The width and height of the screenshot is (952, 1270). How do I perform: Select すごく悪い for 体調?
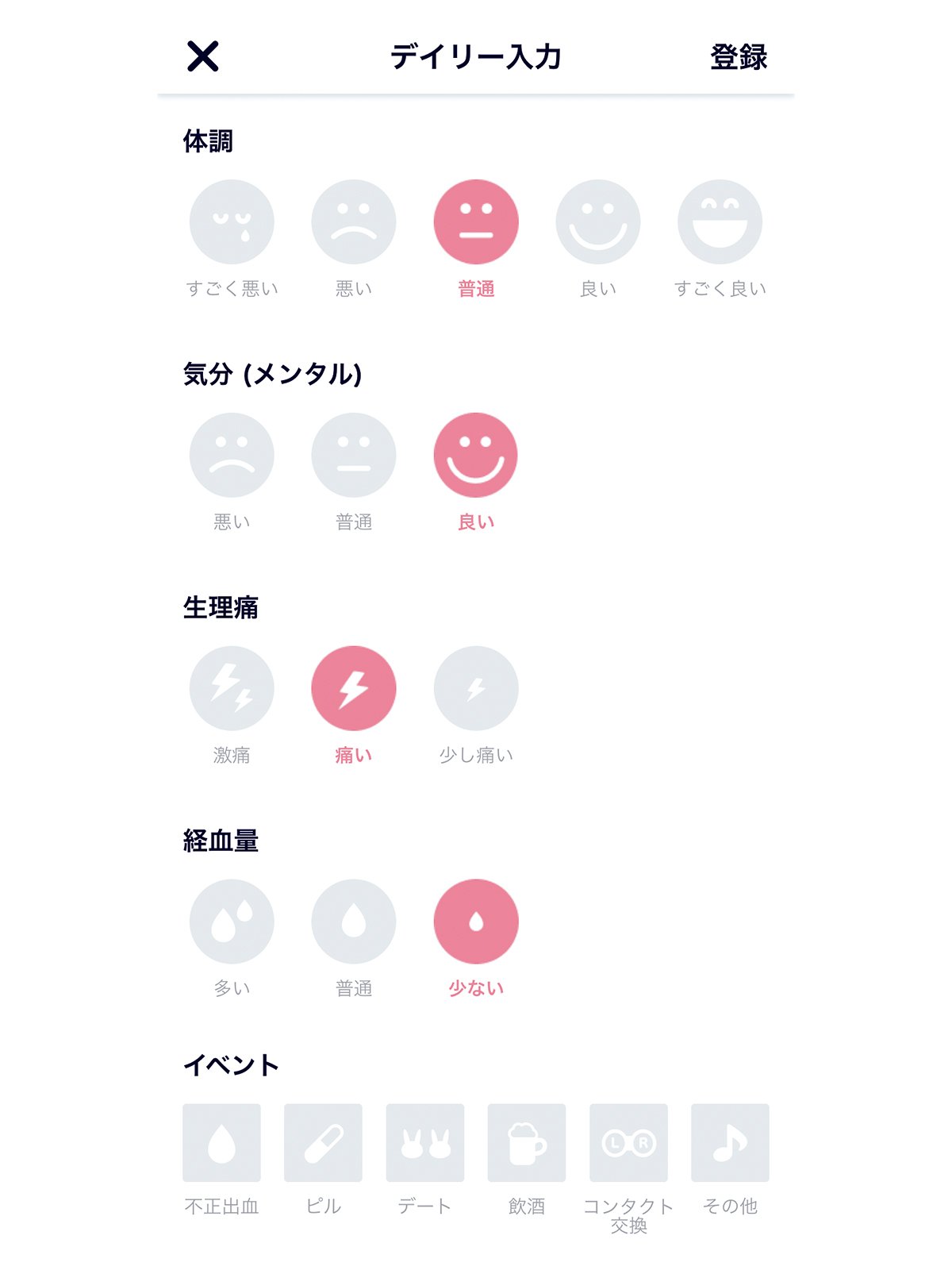click(232, 222)
